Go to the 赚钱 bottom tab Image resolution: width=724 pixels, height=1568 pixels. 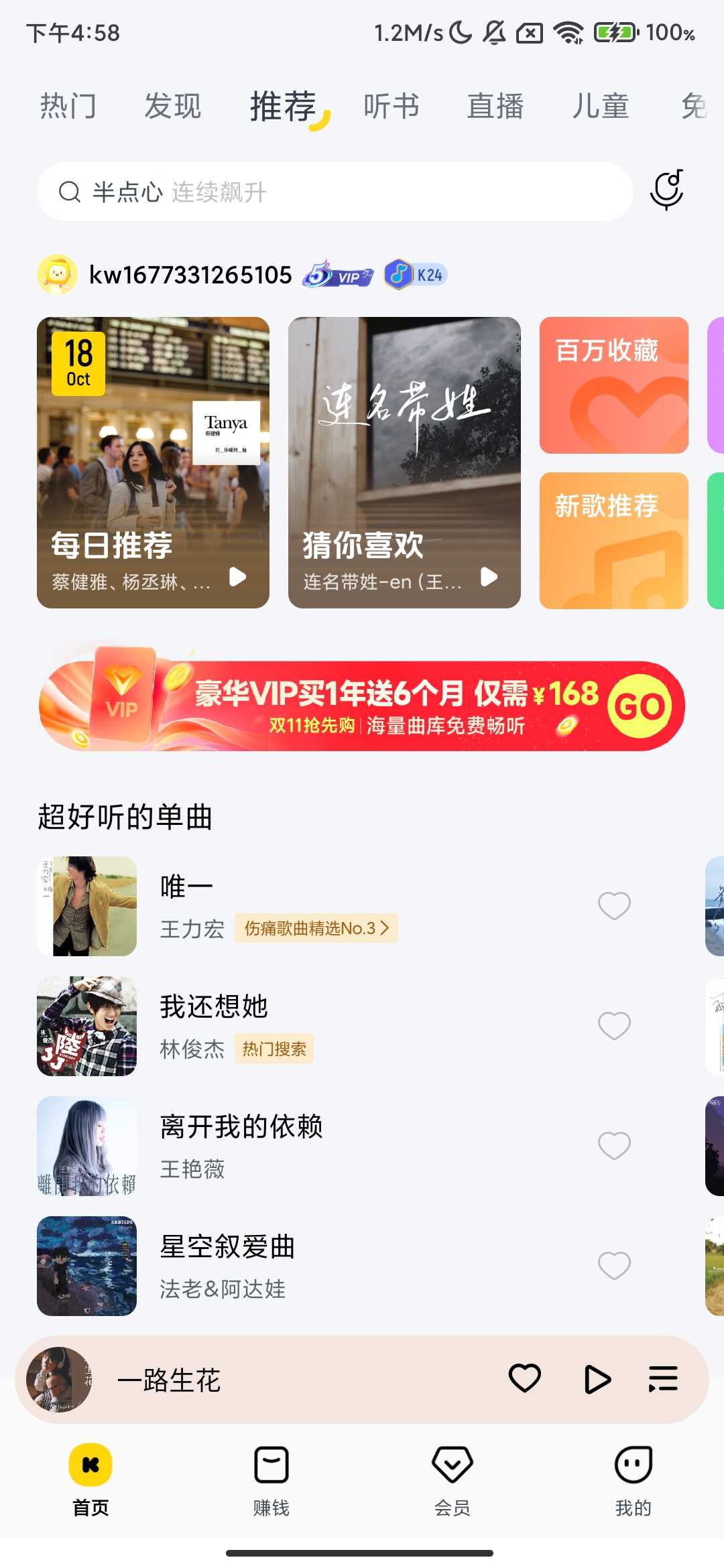point(271,1480)
